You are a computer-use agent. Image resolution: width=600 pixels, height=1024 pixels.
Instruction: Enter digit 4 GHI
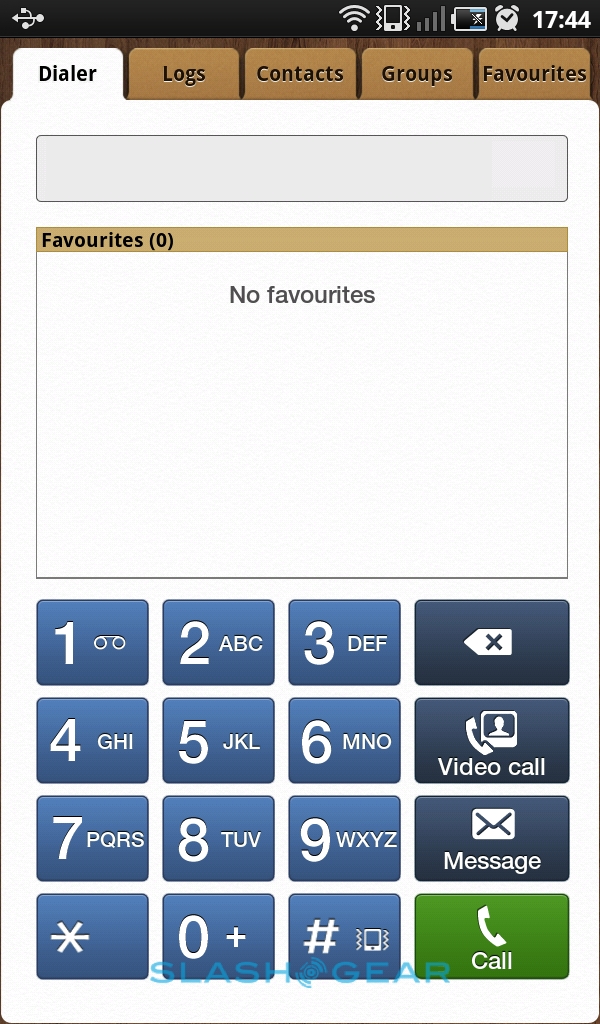(x=92, y=741)
